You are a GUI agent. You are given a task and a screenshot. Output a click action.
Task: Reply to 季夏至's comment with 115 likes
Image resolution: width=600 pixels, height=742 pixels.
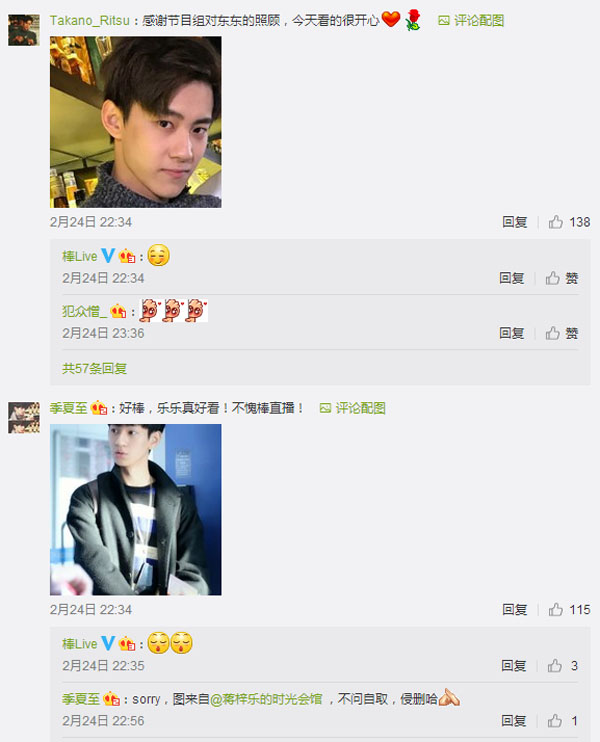tap(514, 609)
